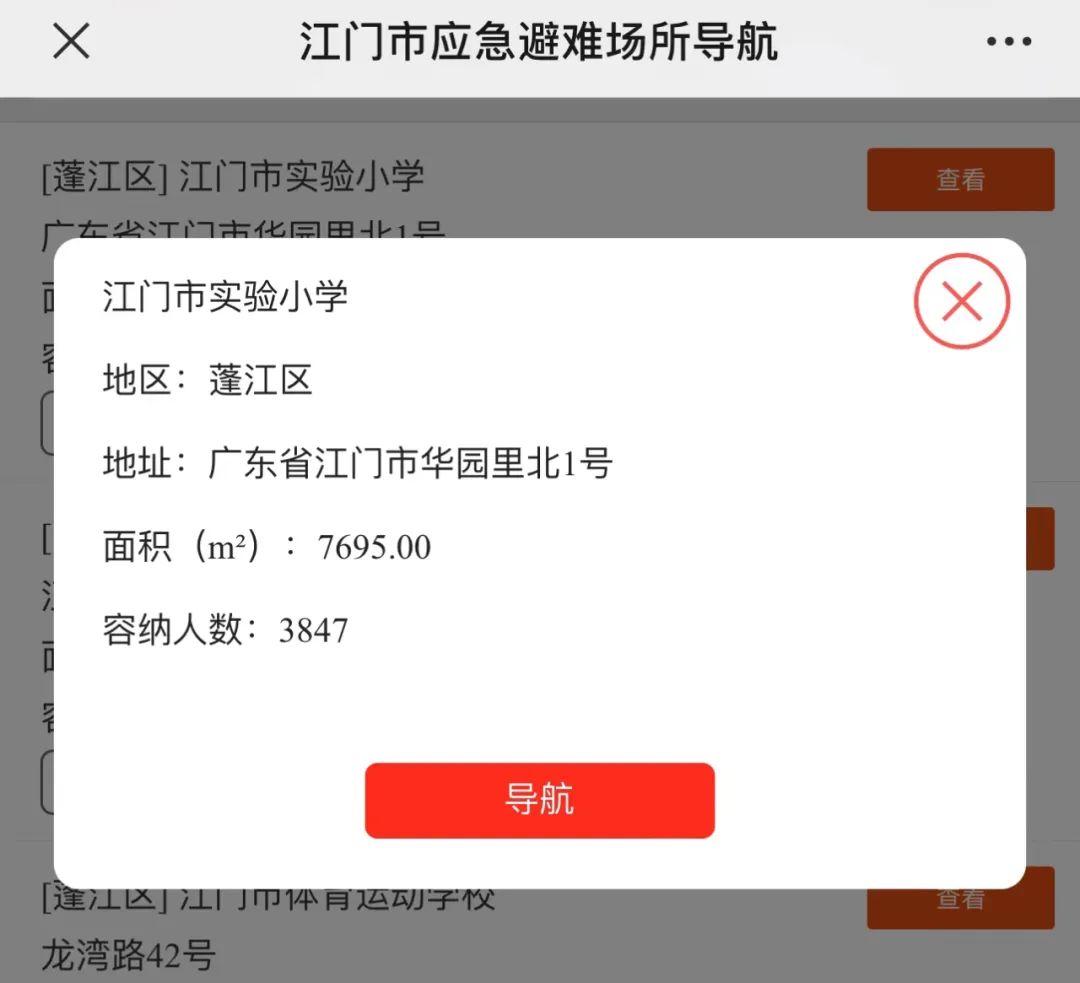Dismiss the 江门市实验小学 detail dialog
The width and height of the screenshot is (1080, 983).
(x=961, y=301)
